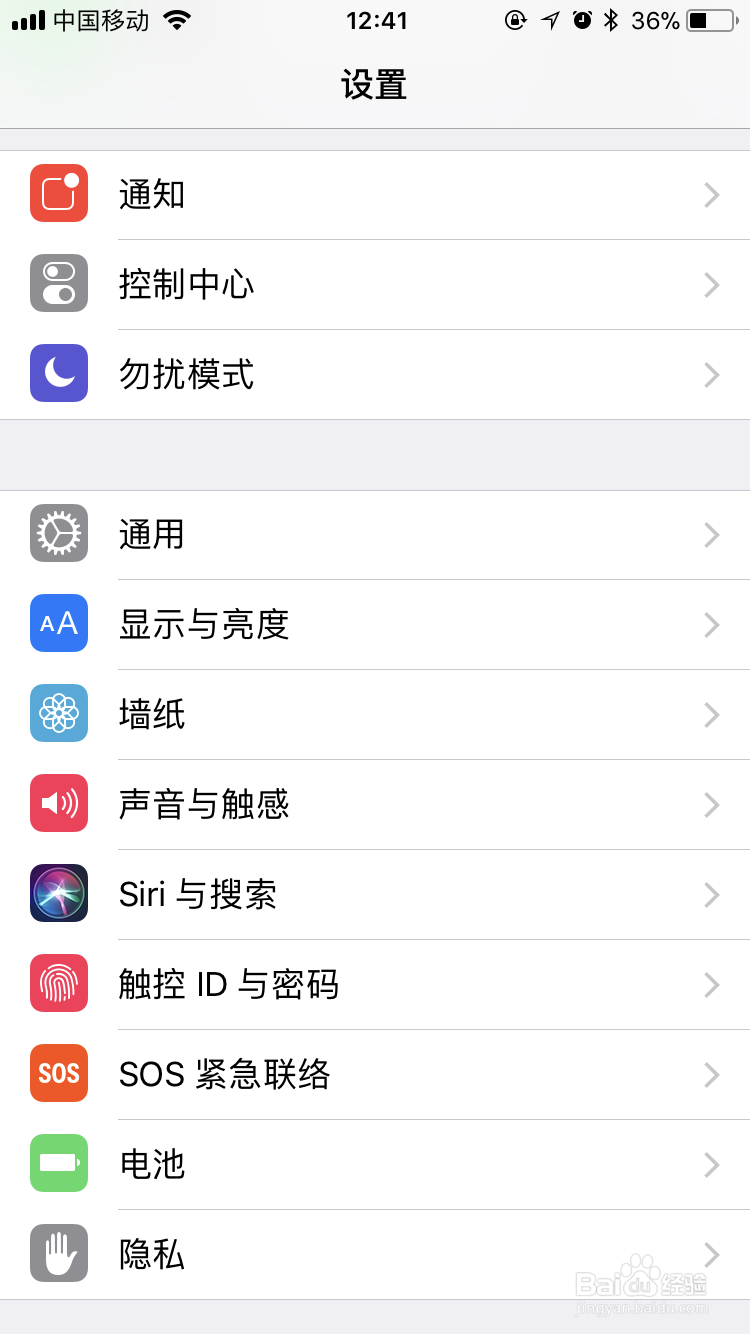Tap the 显示与亮度 AA icon

[x=58, y=624]
